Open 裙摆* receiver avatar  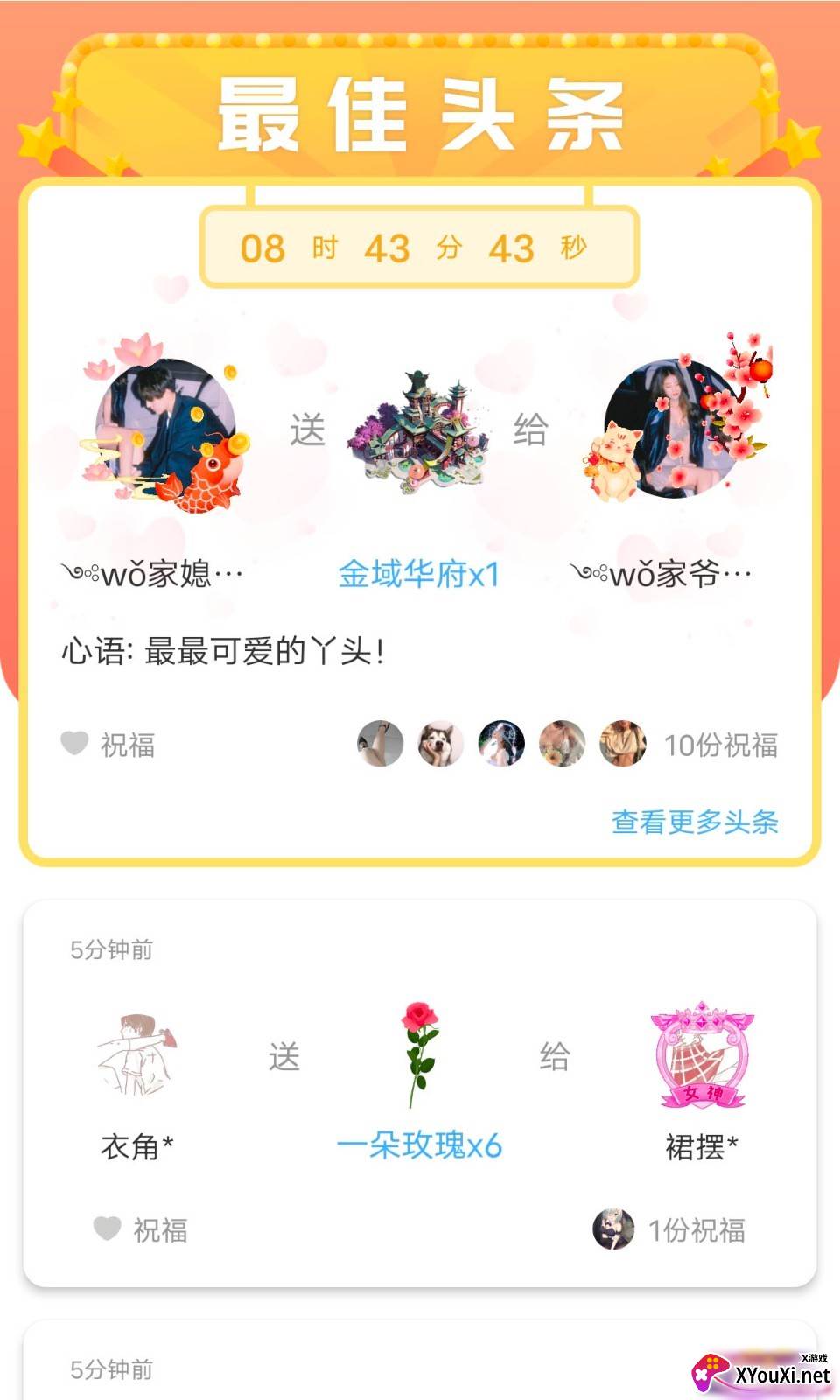click(x=701, y=1056)
